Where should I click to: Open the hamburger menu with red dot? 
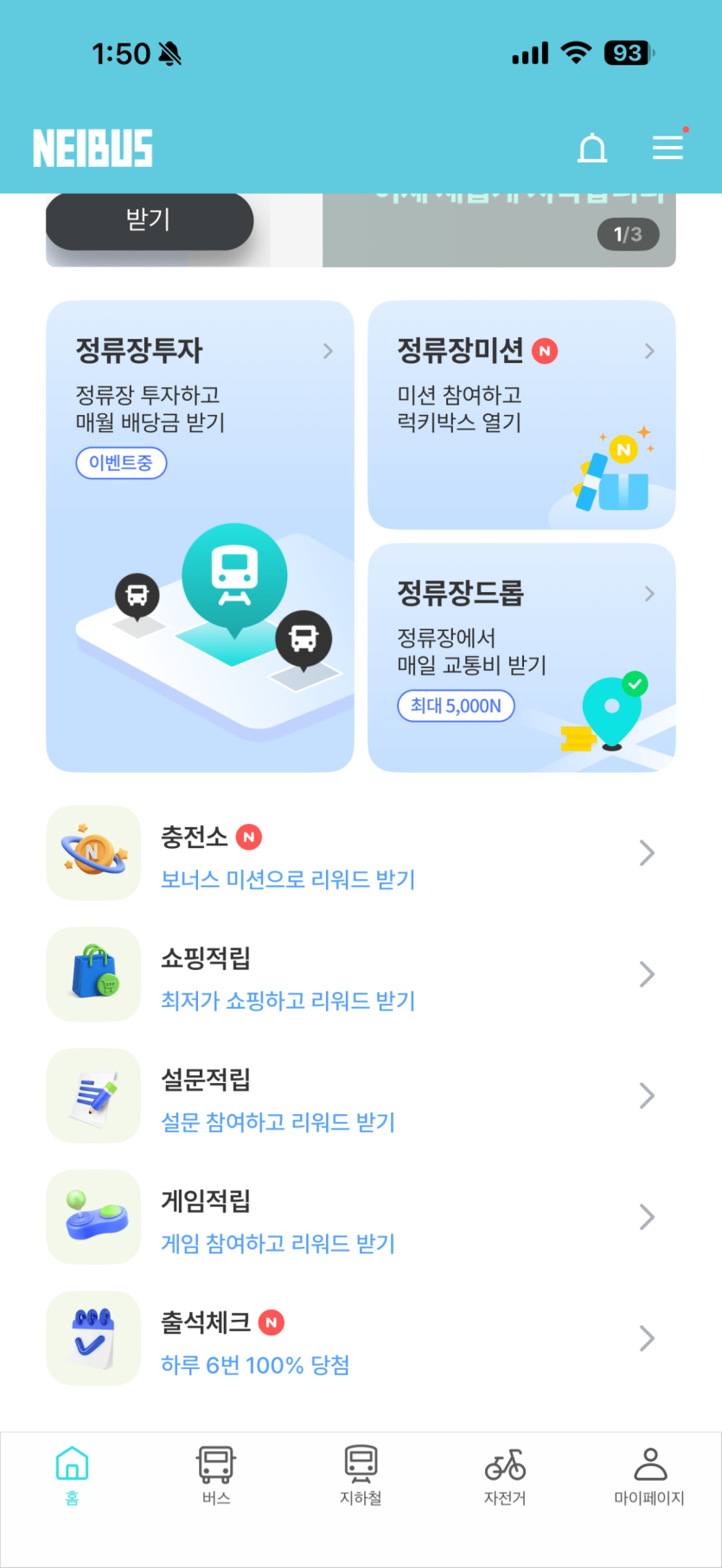click(668, 148)
